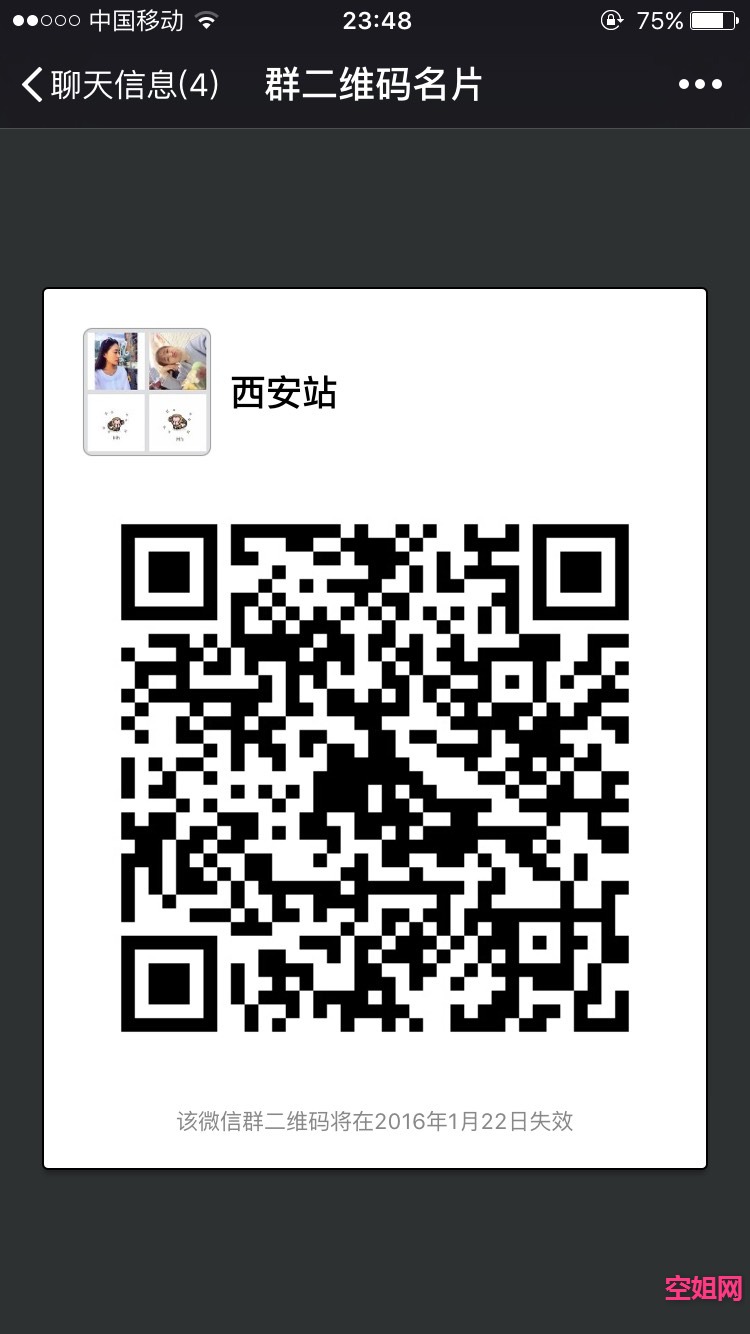Viewport: 750px width, 1334px height.
Task: Open the three-dot overflow menu
Action: tap(699, 85)
